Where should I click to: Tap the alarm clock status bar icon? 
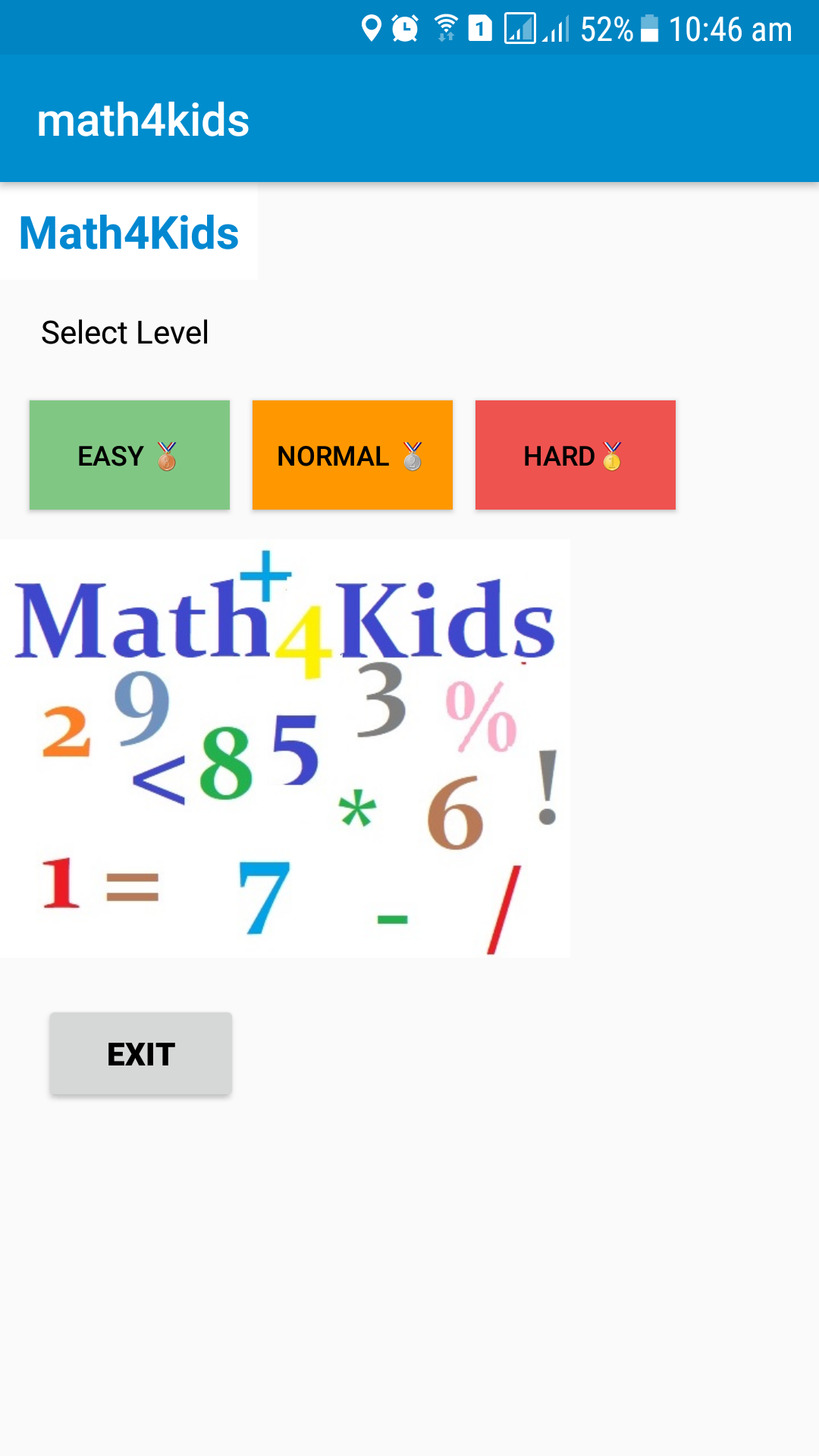(x=405, y=29)
